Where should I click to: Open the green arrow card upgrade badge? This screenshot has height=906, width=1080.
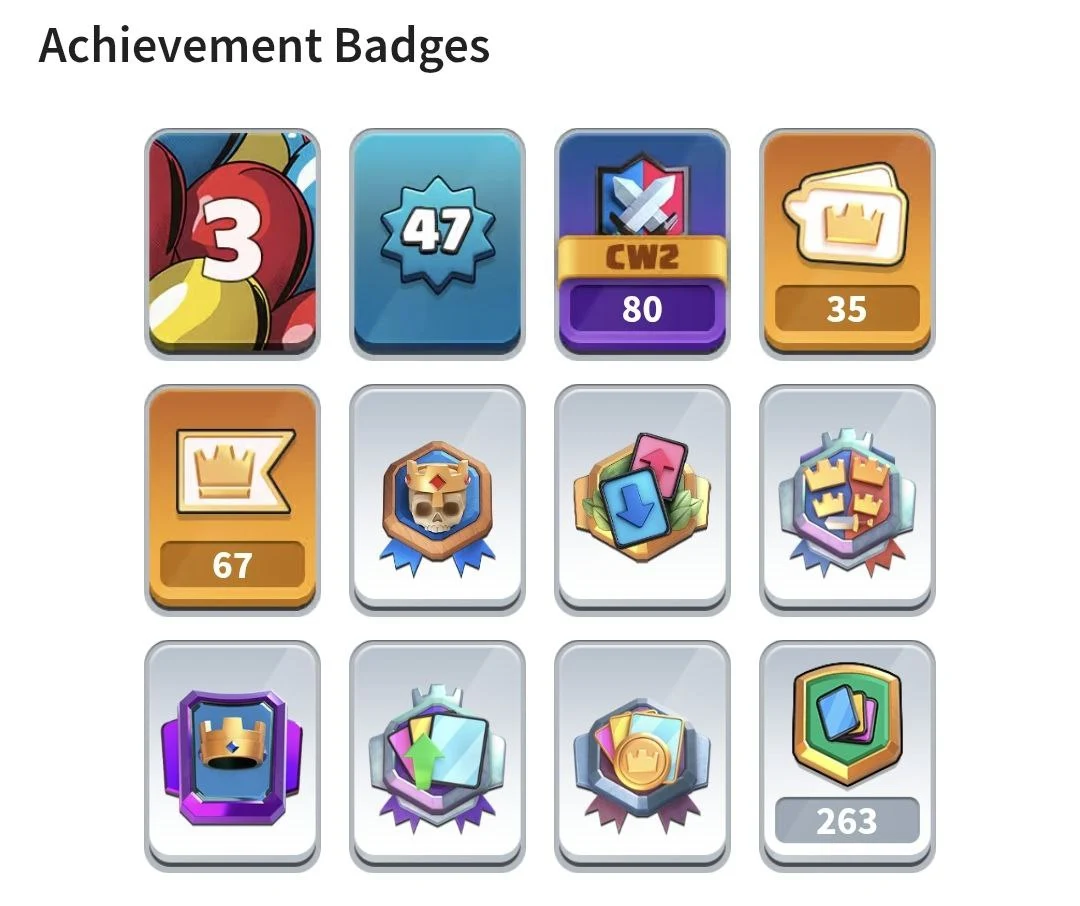[437, 755]
